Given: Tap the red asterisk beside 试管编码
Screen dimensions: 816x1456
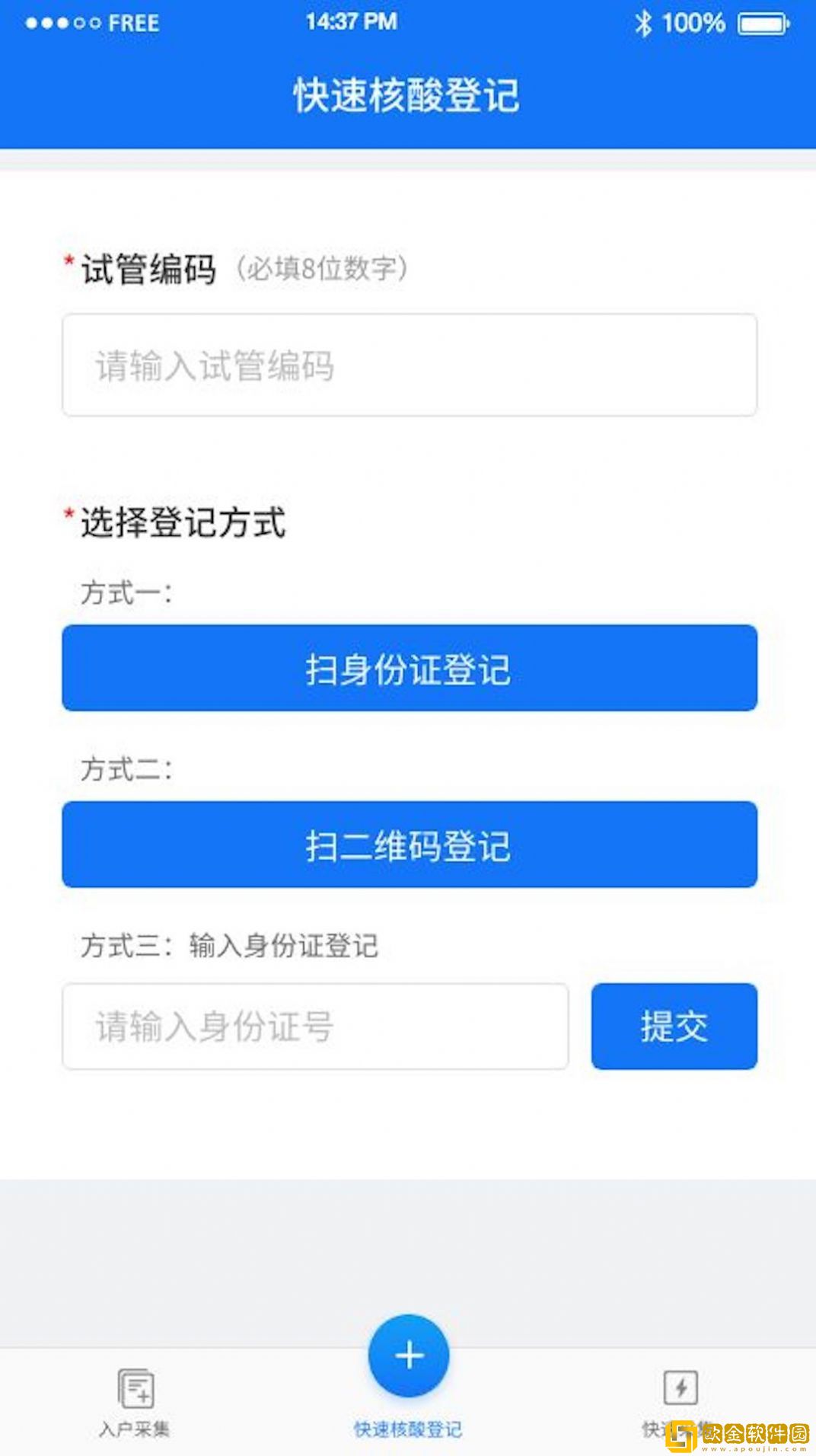Looking at the screenshot, I should (67, 260).
